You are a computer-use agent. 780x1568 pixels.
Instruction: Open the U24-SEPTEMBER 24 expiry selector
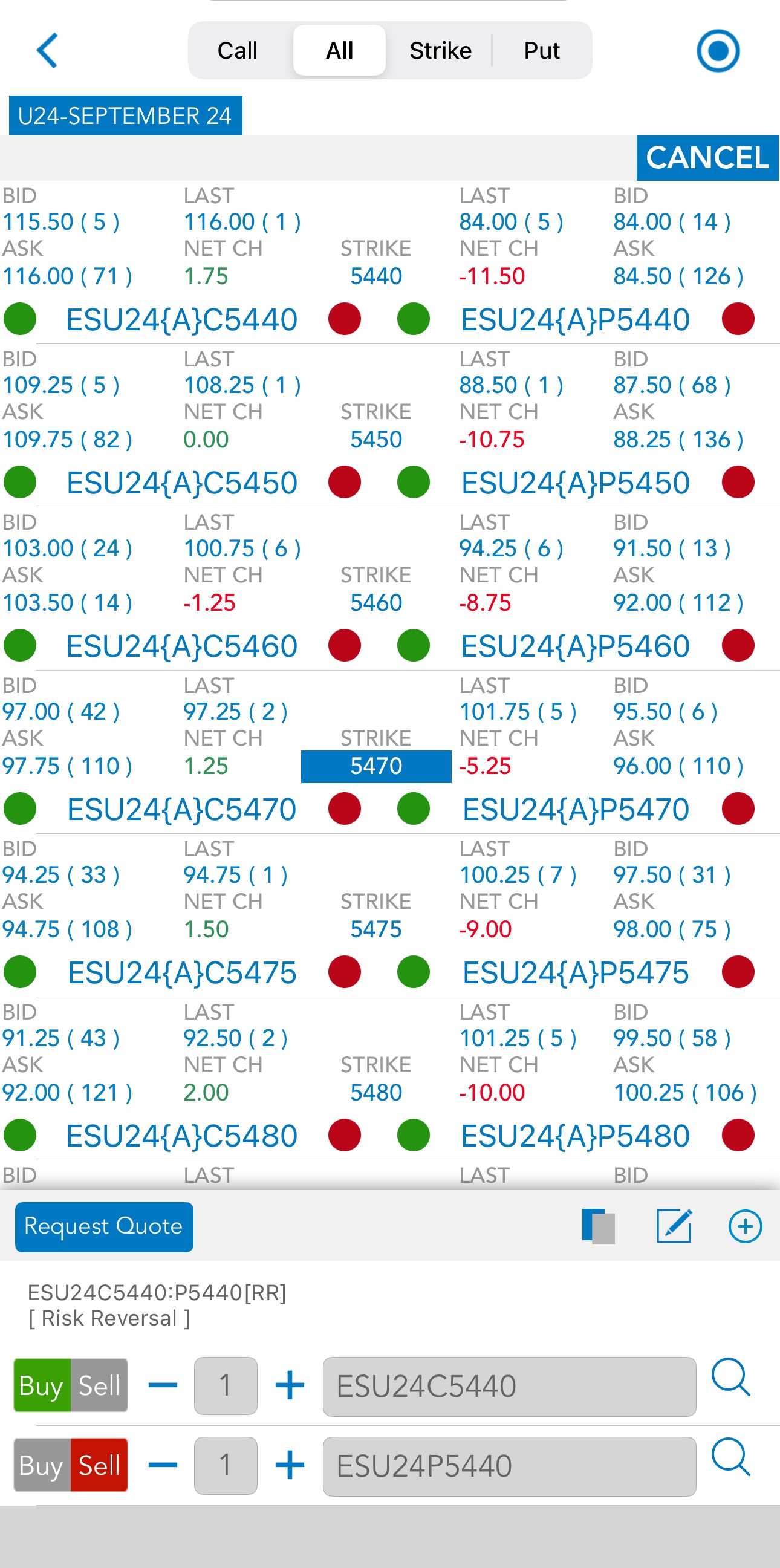125,115
